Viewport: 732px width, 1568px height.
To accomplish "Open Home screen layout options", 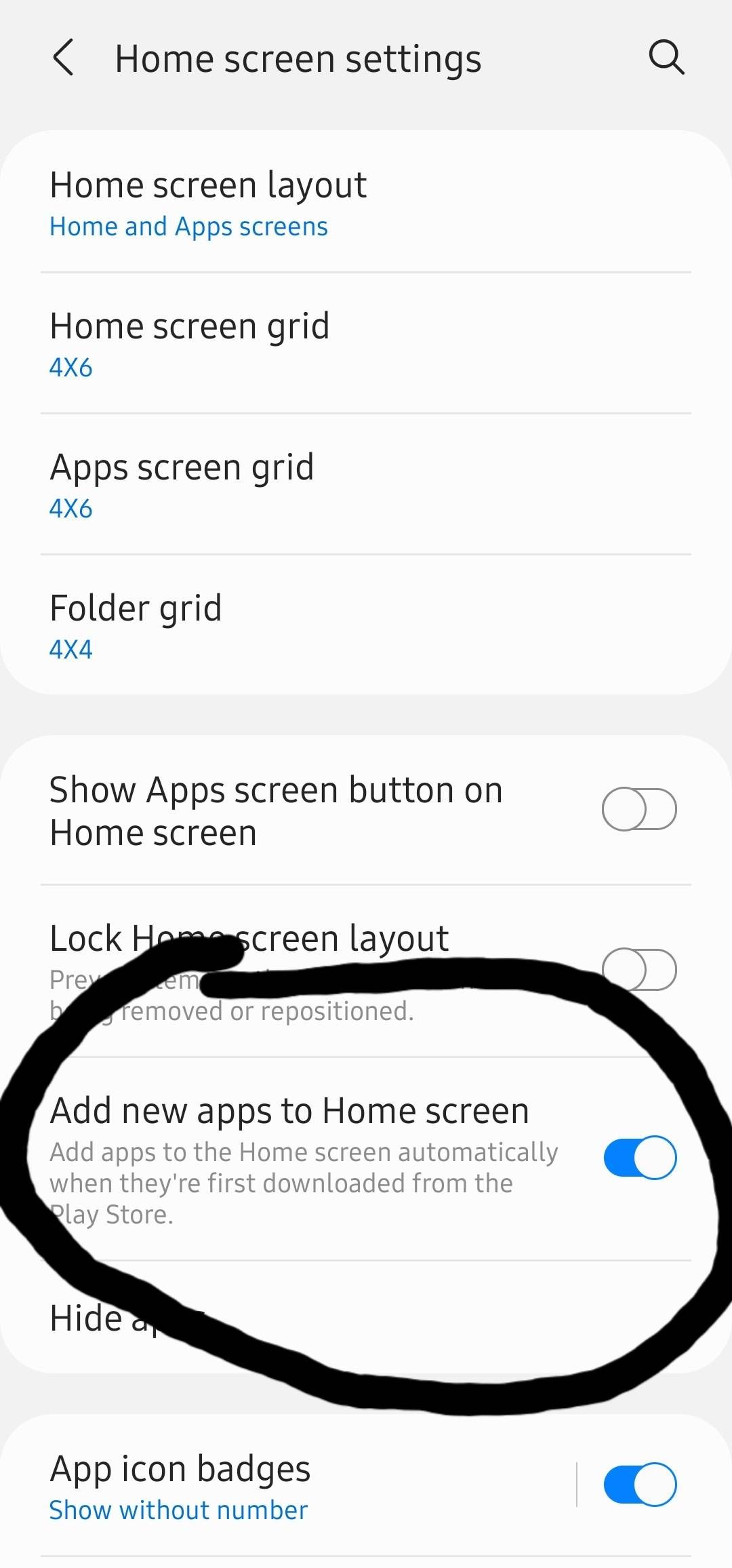I will click(x=271, y=200).
